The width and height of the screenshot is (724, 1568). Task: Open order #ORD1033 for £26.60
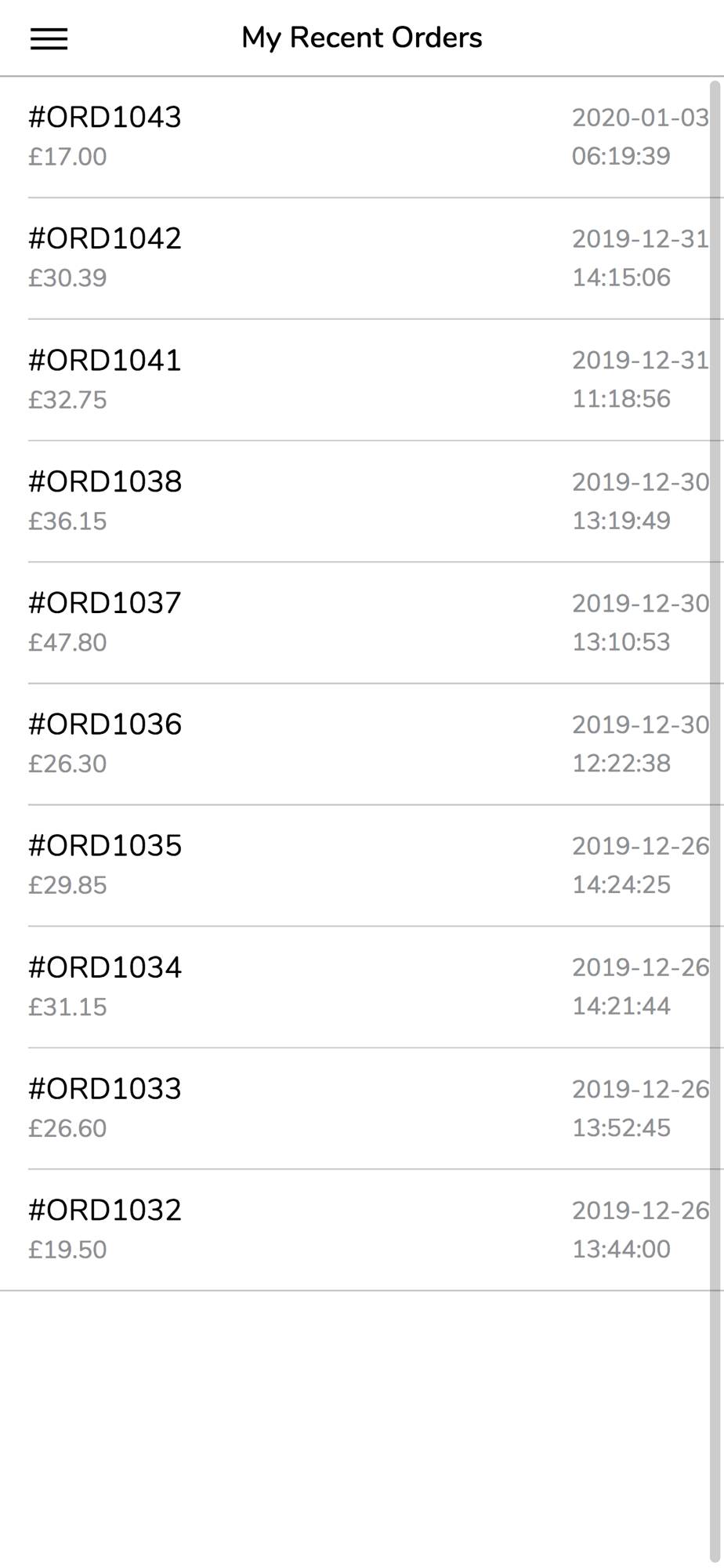click(x=362, y=1109)
